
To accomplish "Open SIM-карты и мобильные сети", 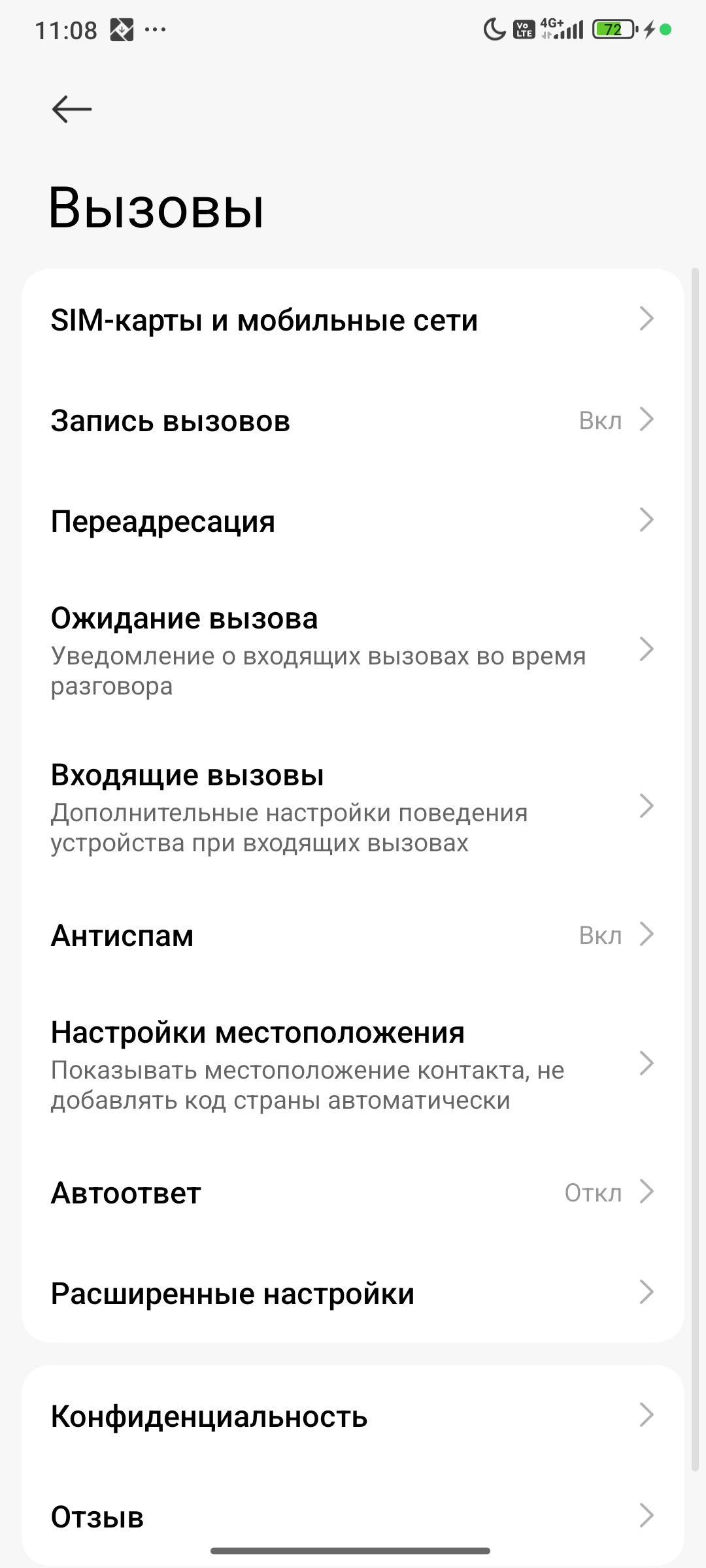I will pos(353,320).
